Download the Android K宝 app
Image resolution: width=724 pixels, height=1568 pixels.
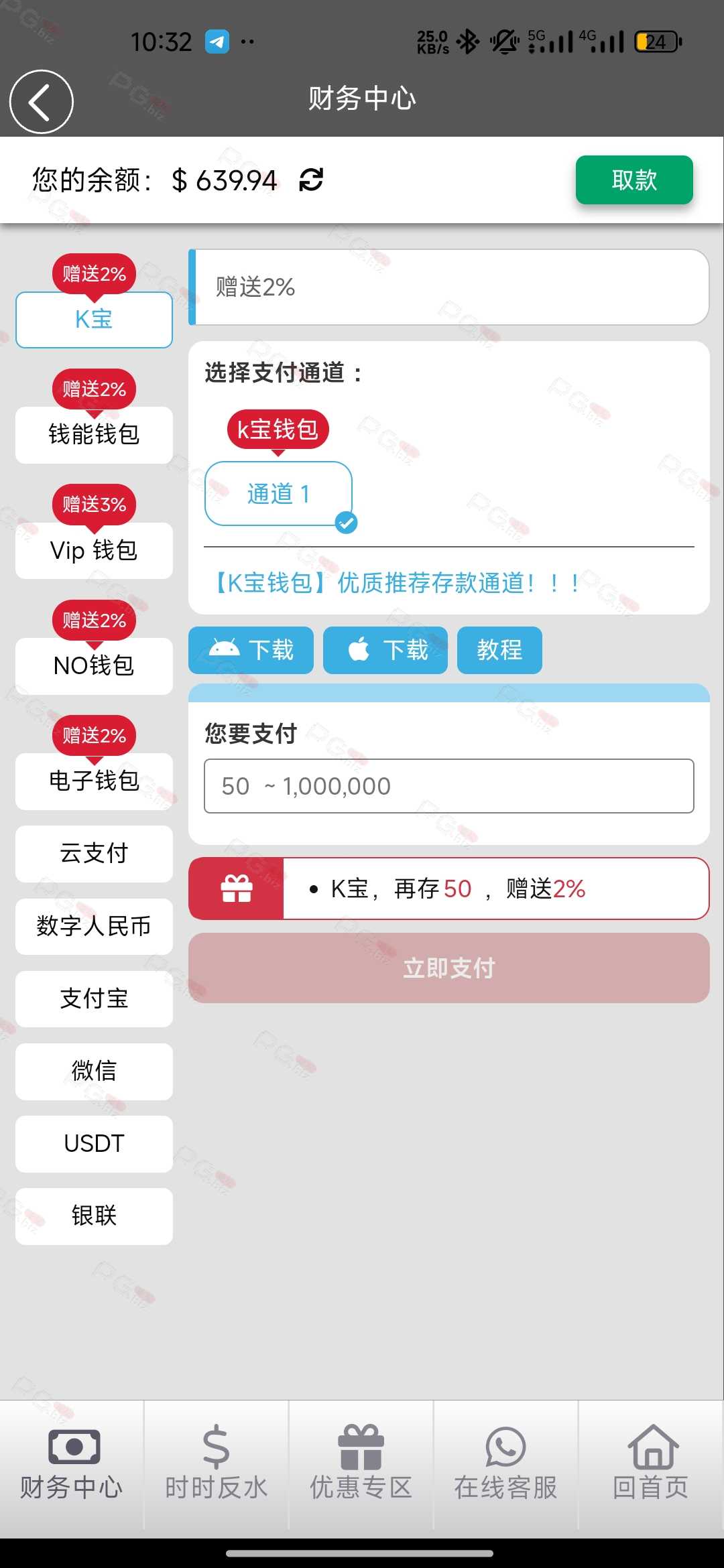pos(251,650)
